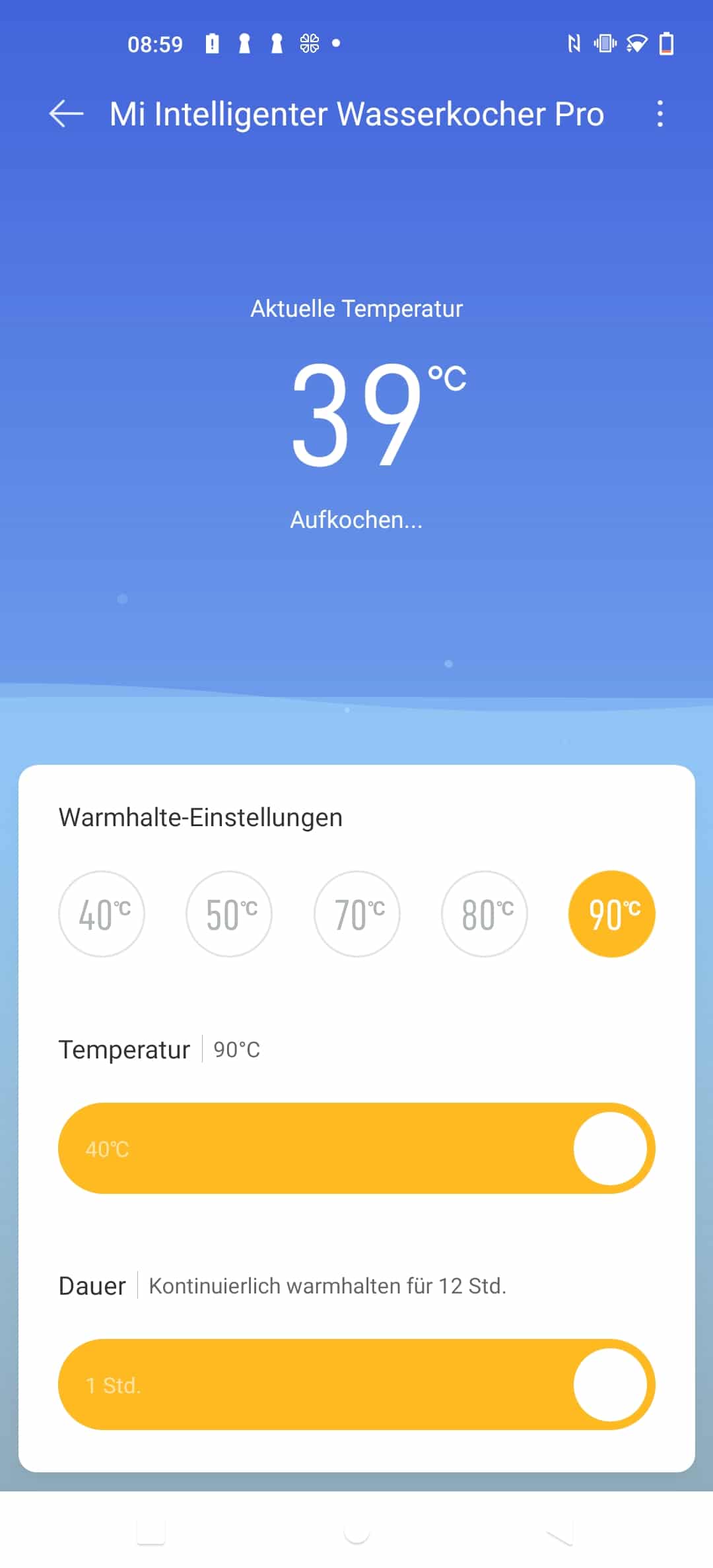Go back using the top arrow
The width and height of the screenshot is (713, 1568).
66,114
